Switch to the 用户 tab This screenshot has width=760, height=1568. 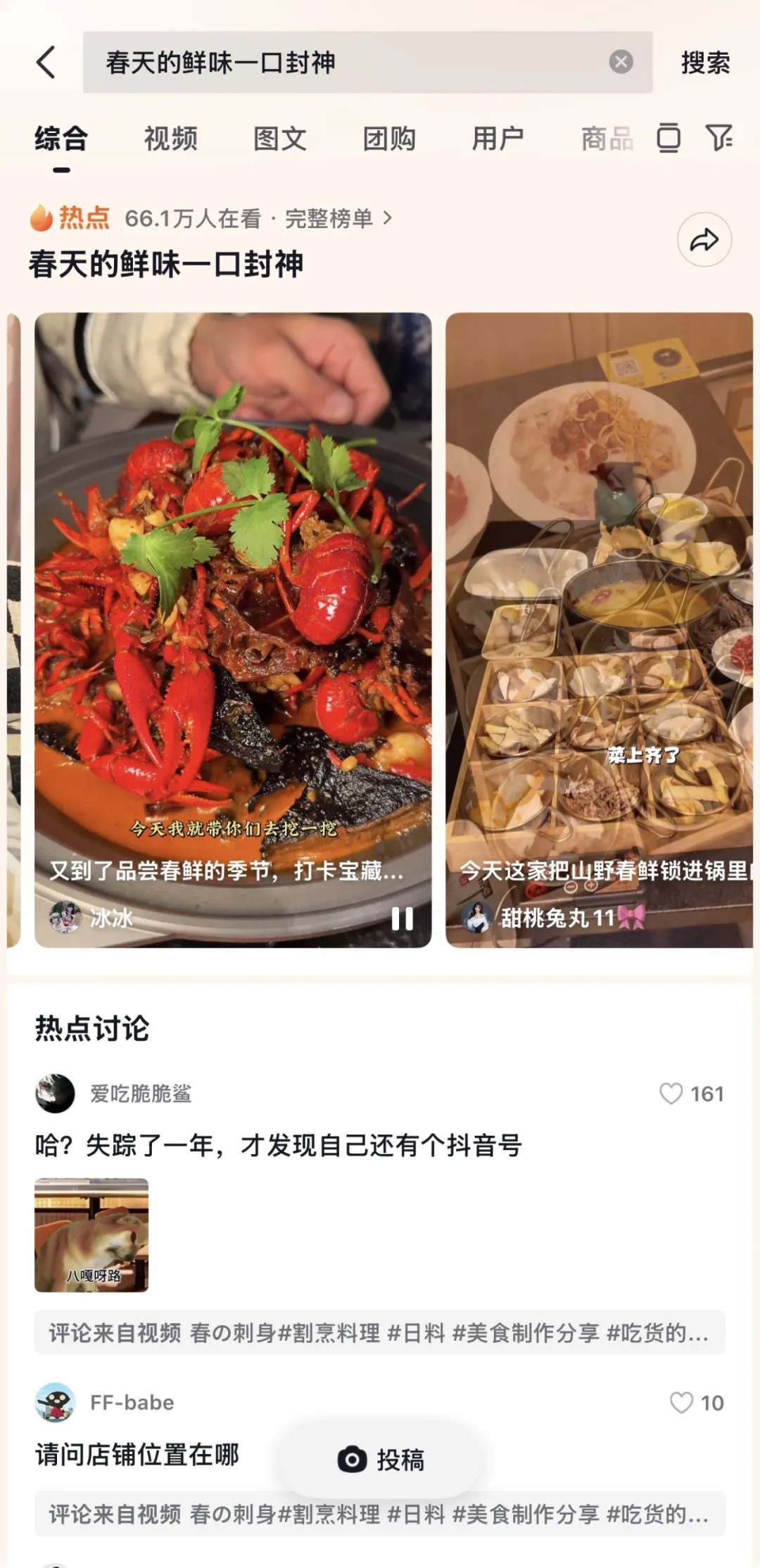point(498,139)
